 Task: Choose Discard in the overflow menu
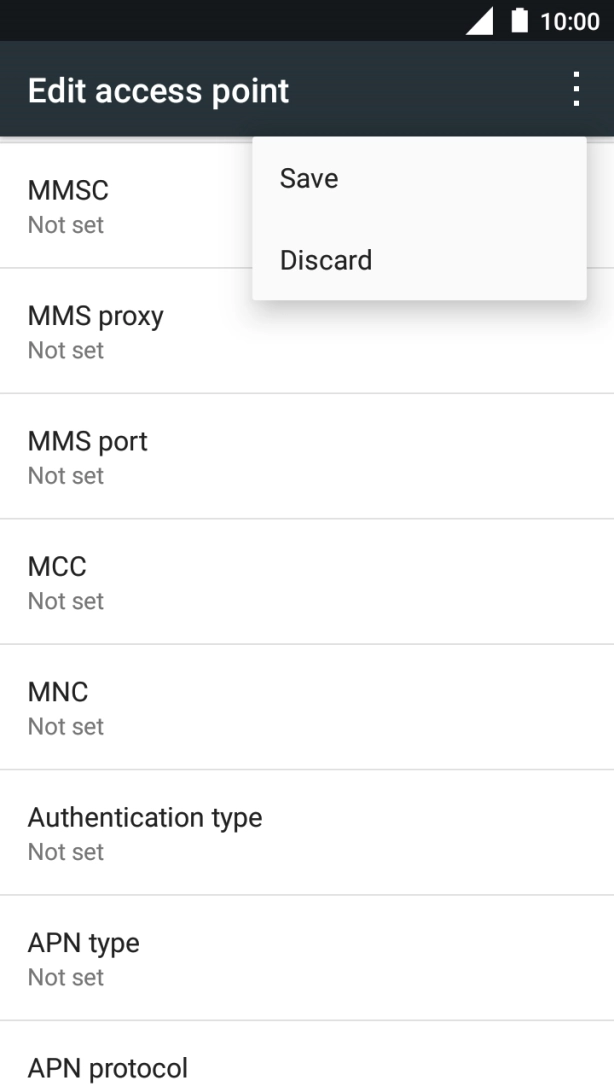pyautogui.click(x=419, y=260)
